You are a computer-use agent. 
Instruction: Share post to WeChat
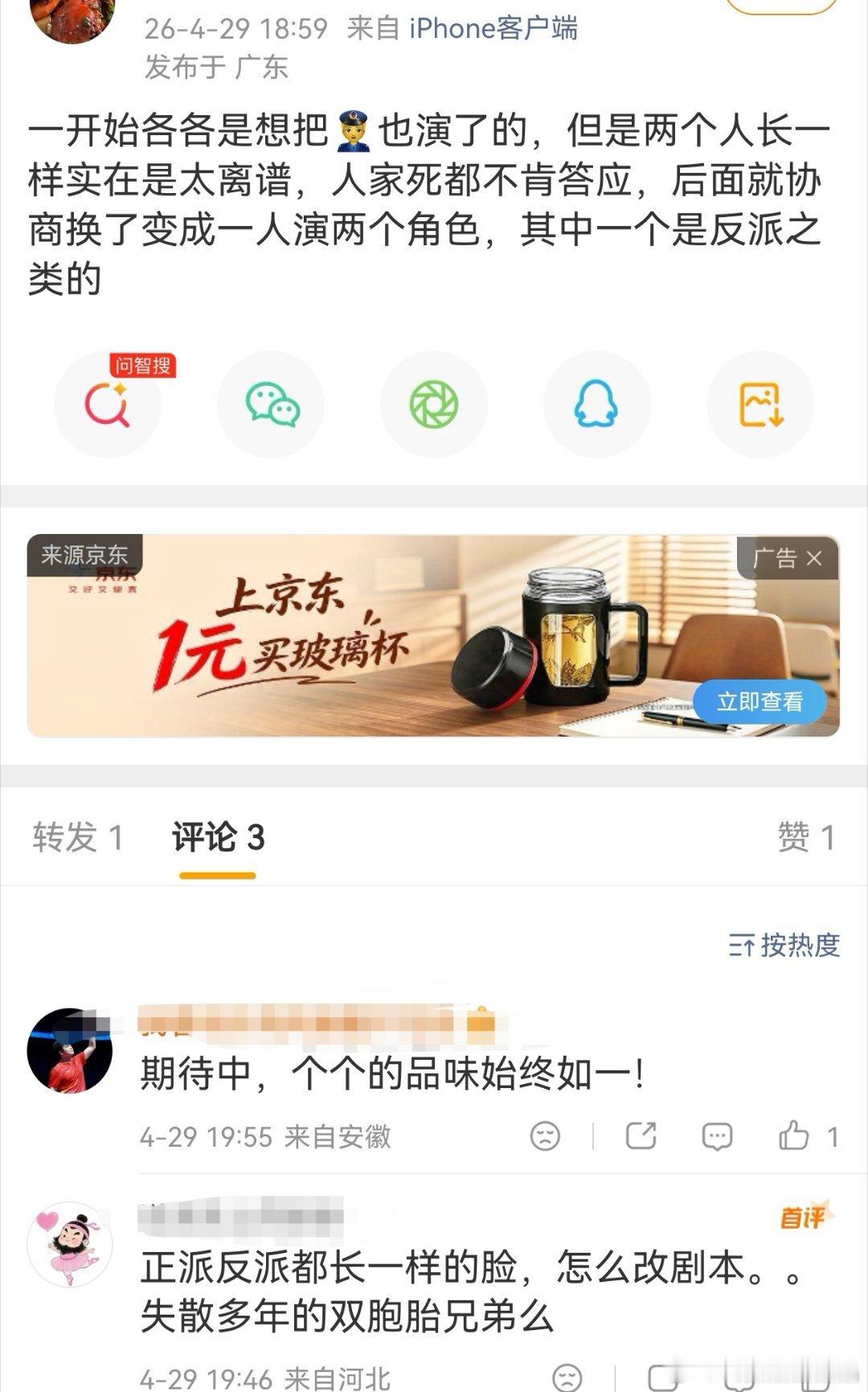[271, 404]
